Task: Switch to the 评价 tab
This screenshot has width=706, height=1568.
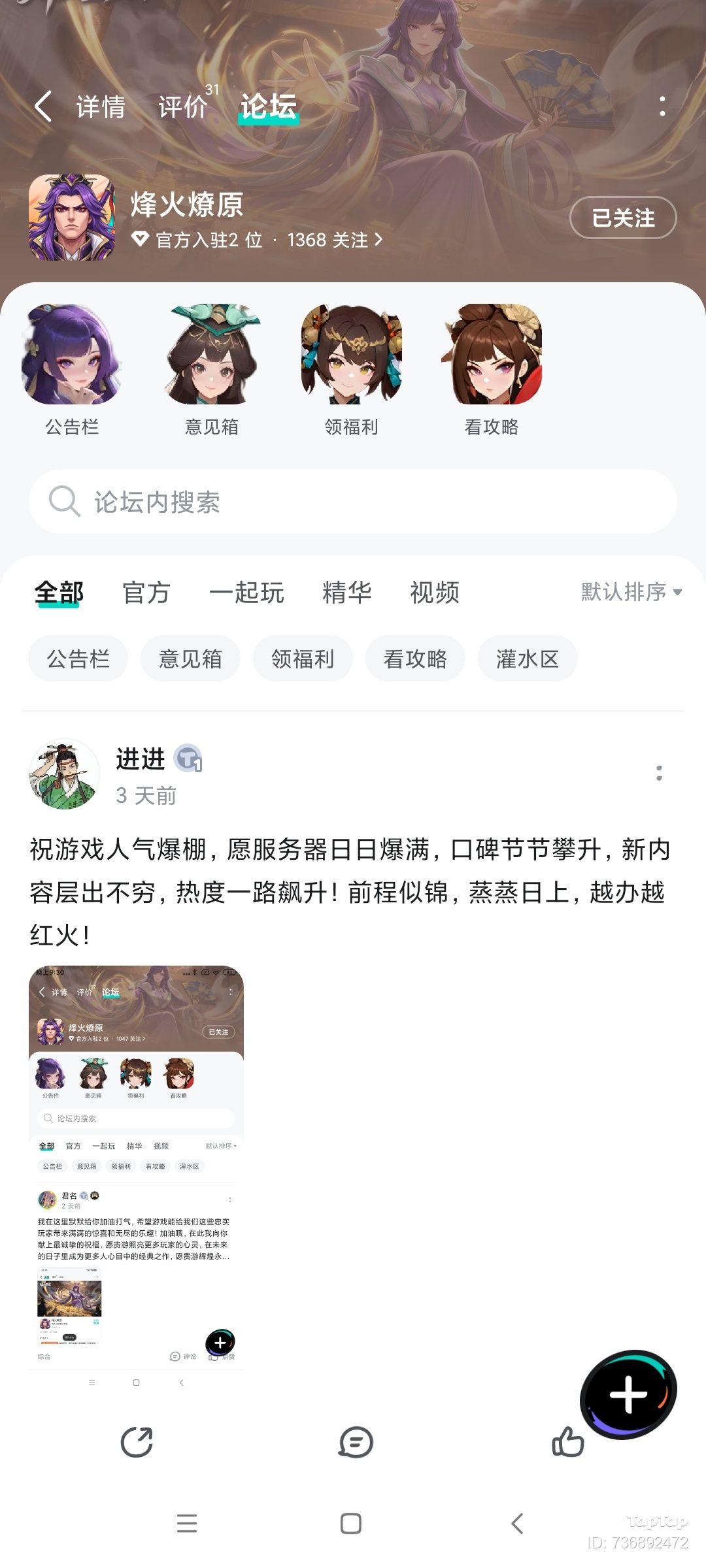Action: click(183, 106)
